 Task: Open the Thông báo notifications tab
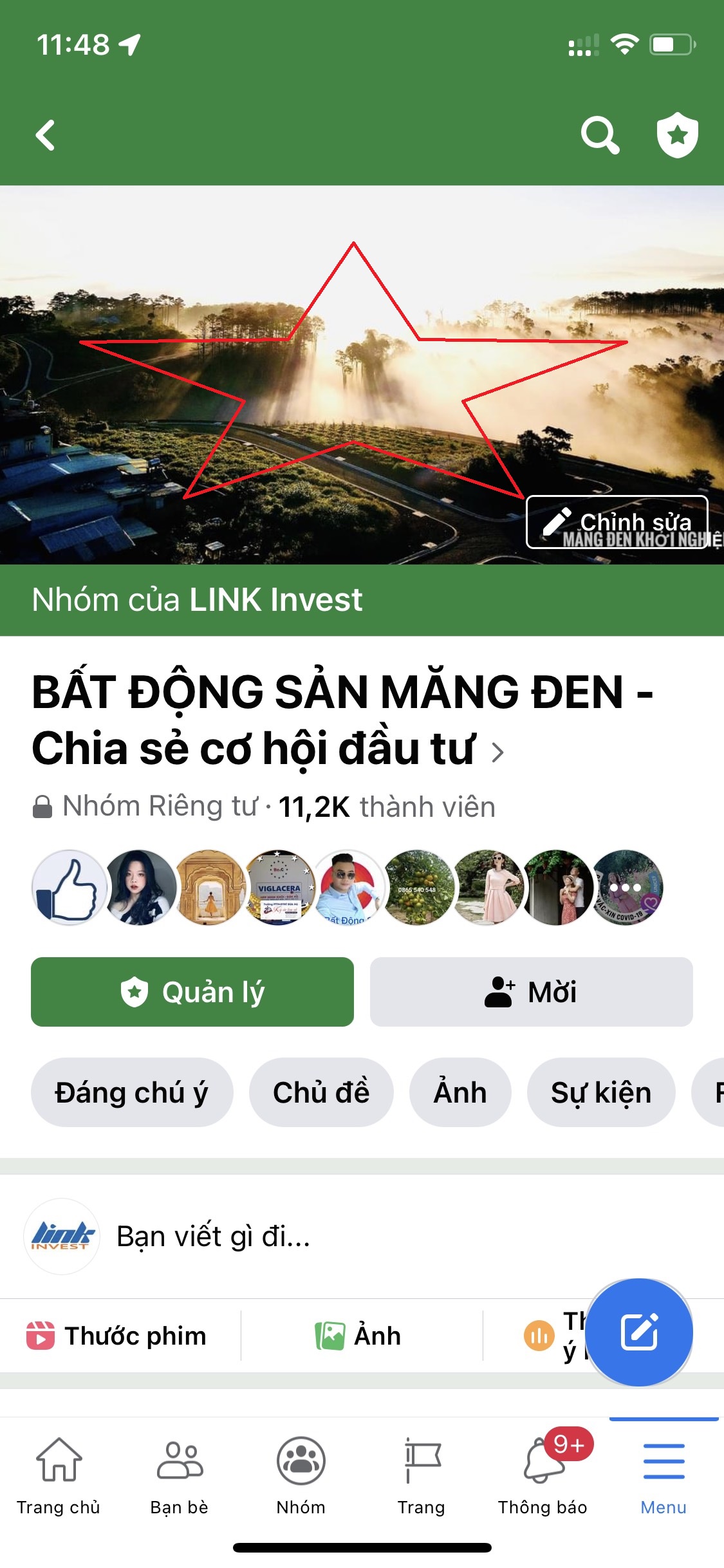tap(543, 1474)
